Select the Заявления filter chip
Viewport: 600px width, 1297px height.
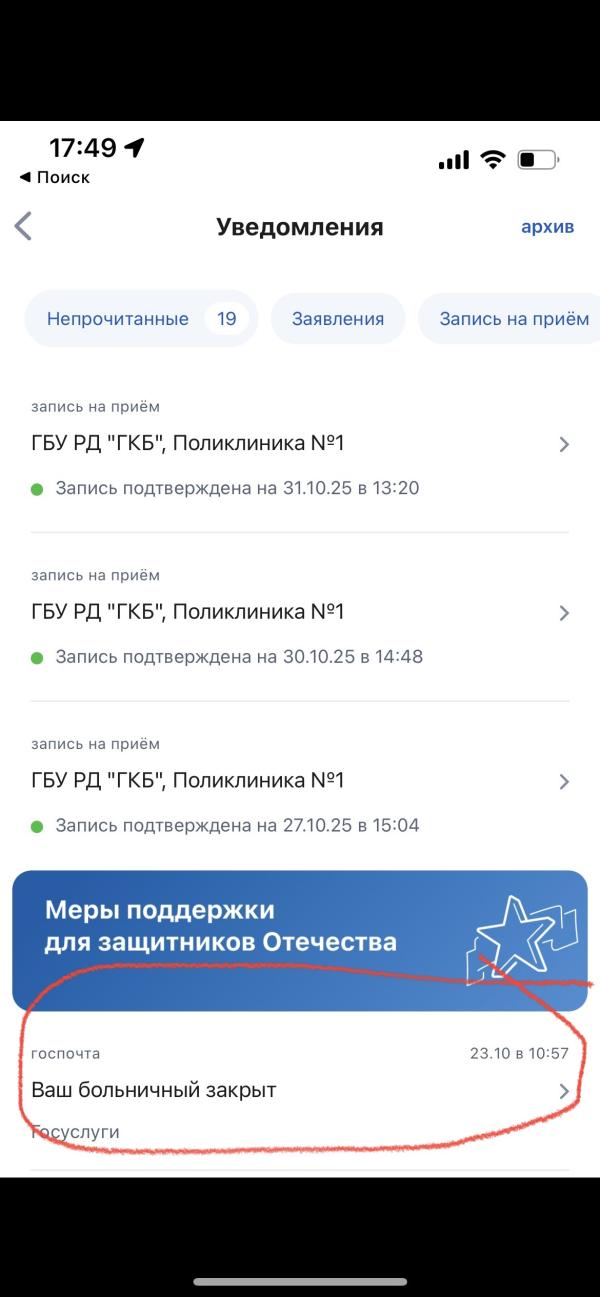click(x=338, y=319)
